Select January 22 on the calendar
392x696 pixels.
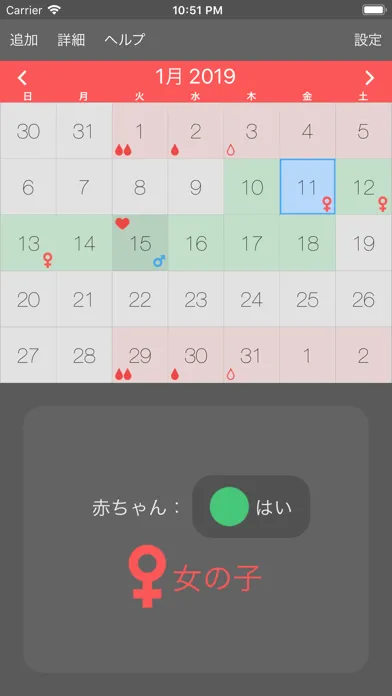pos(140,299)
